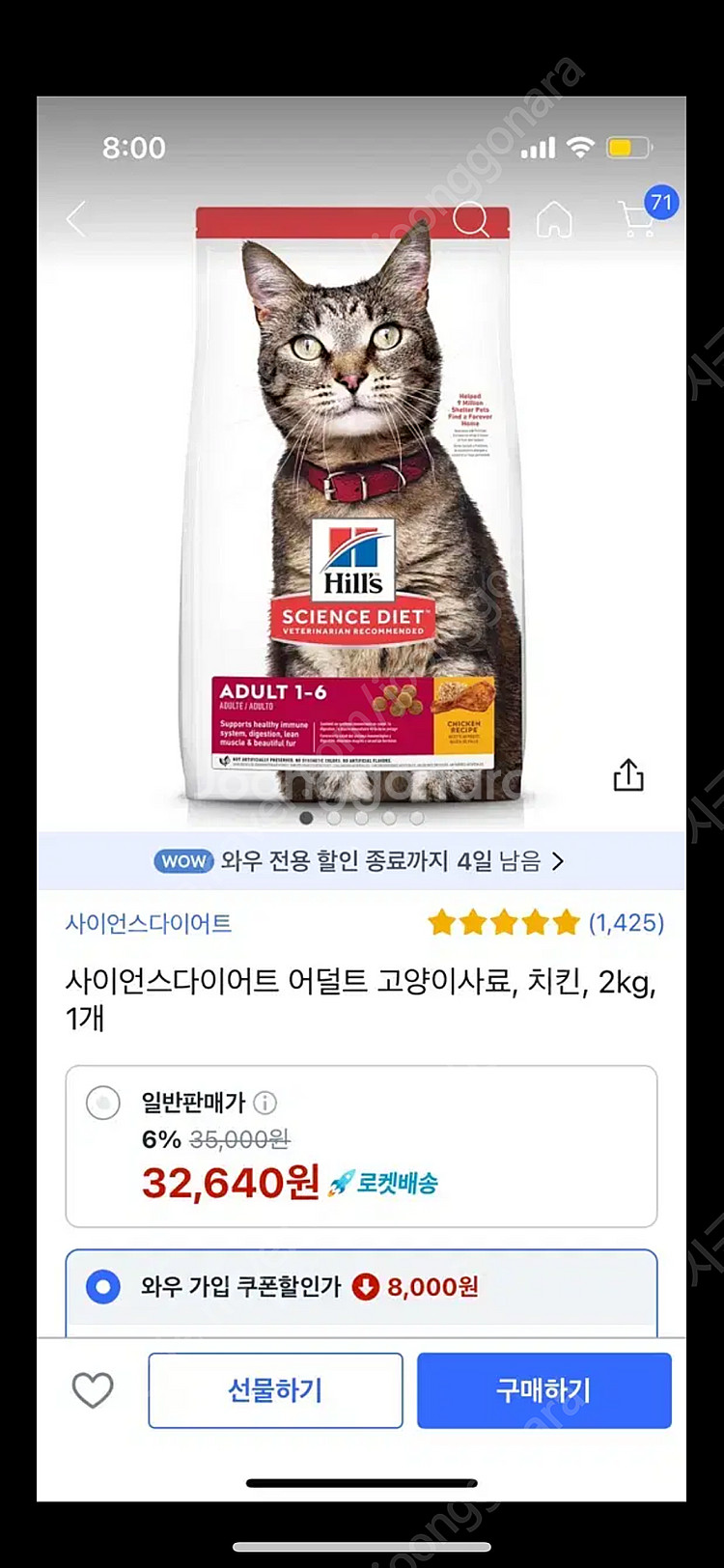This screenshot has height=1568, width=724.
Task: Open the 사이언스다이어트 brand page
Action: (150, 923)
